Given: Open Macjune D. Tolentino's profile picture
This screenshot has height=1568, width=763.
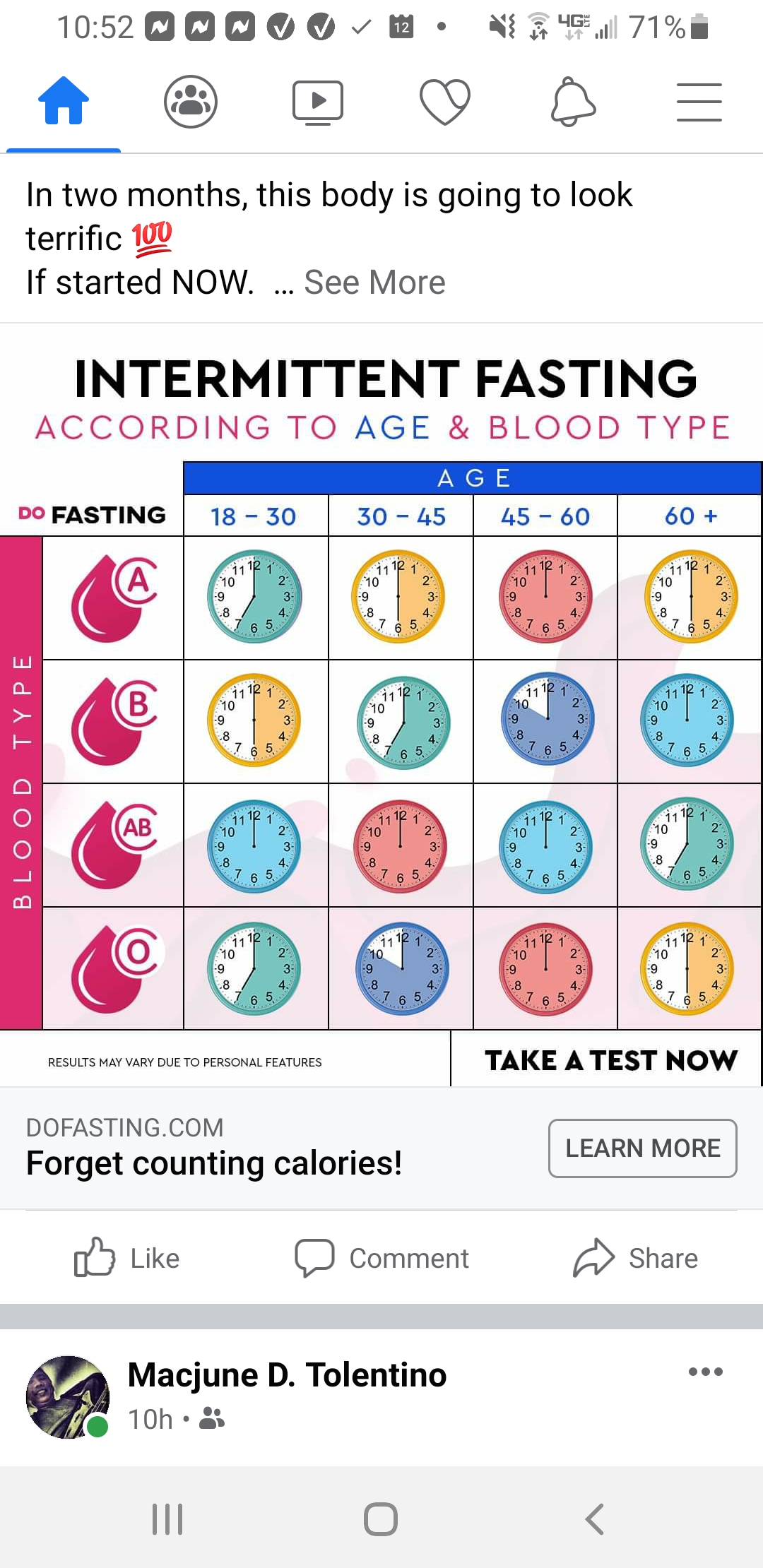Looking at the screenshot, I should (x=68, y=1396).
